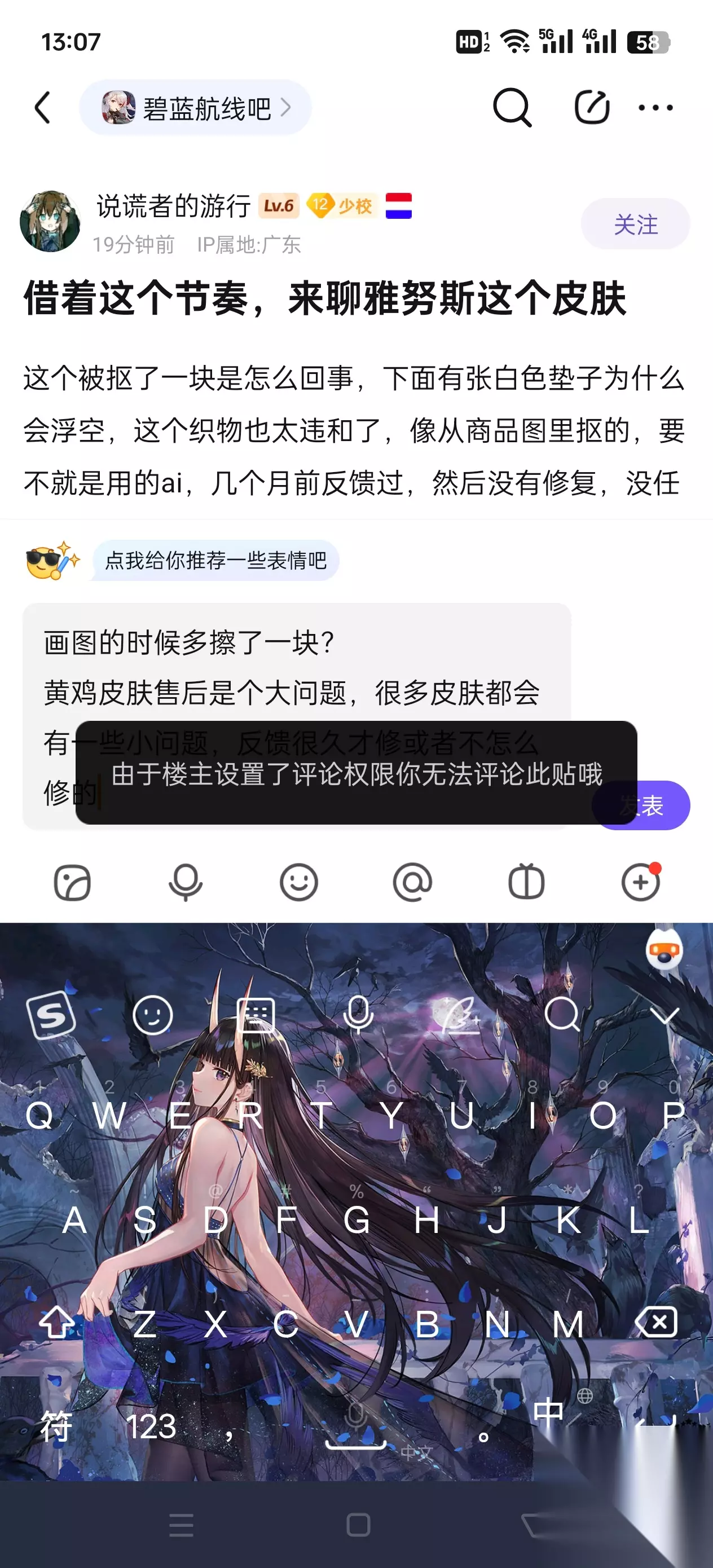Tap the microphone icon in comment toolbar
Screen dimensions: 713x1568
185,882
